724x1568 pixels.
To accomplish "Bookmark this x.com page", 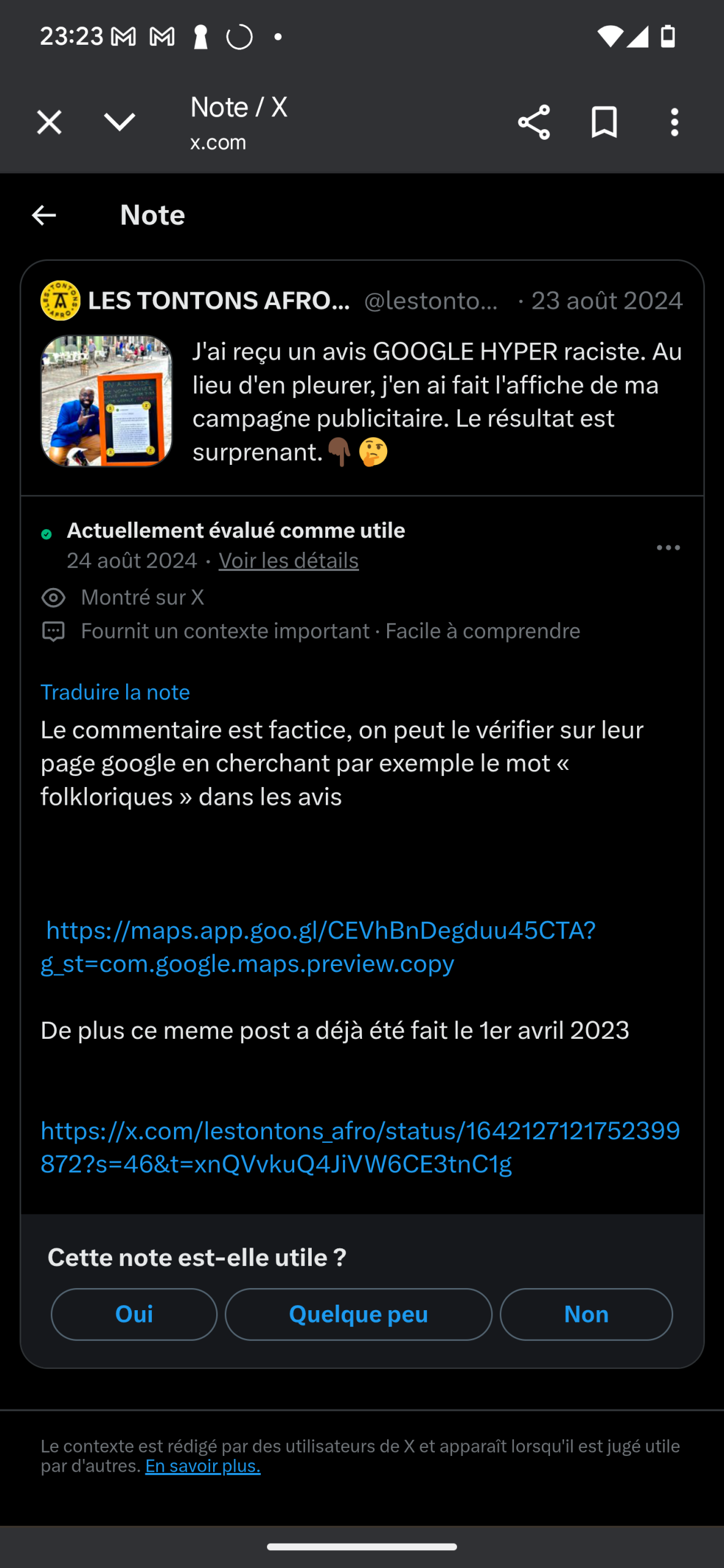I will (605, 123).
